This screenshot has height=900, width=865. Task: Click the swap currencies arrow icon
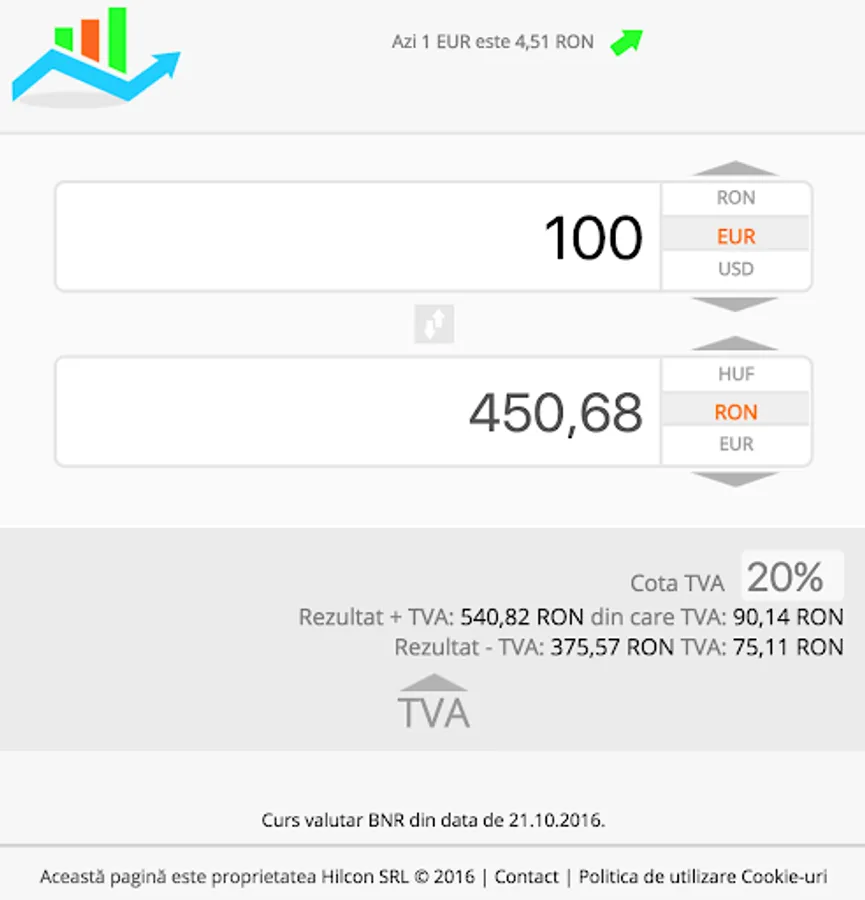(434, 324)
